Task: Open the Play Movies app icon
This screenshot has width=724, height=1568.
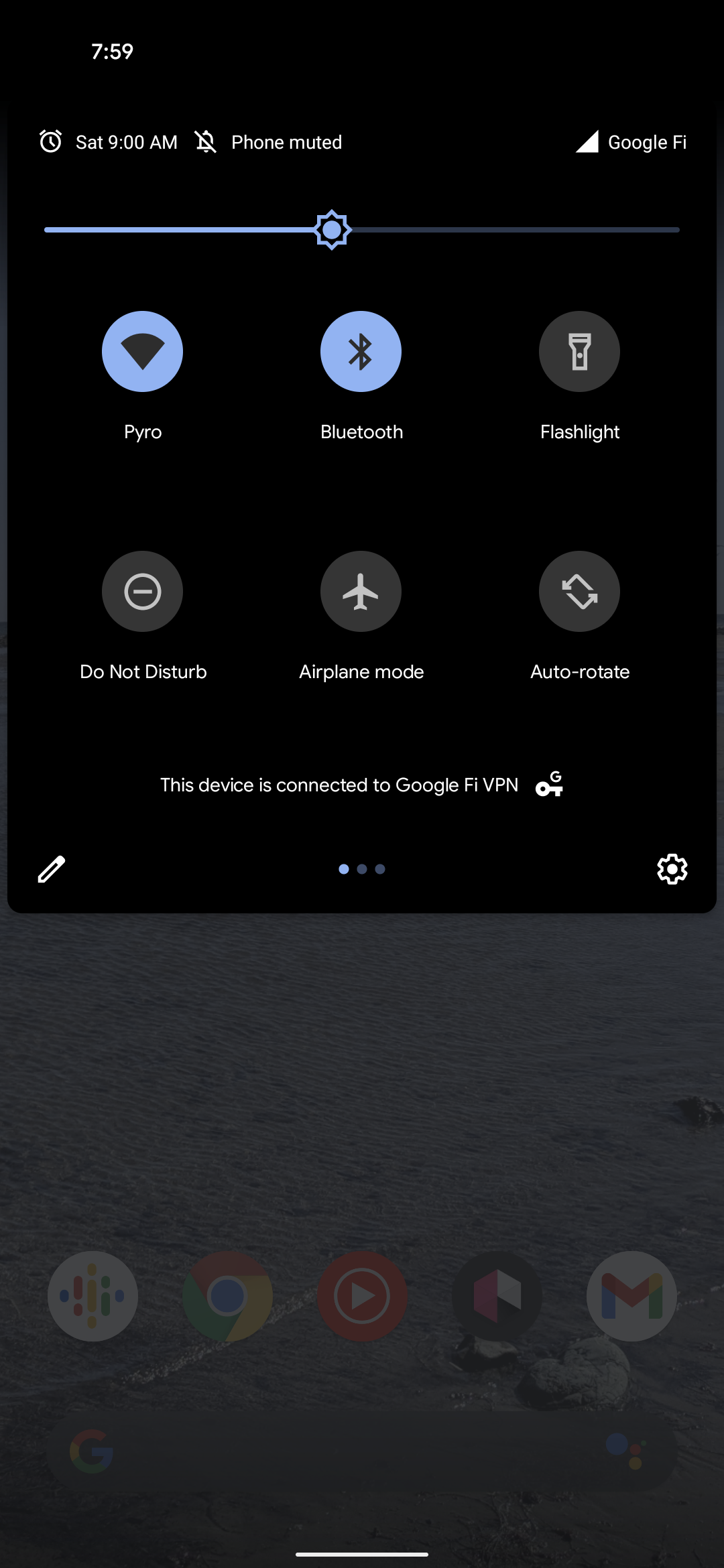Action: 361,1295
